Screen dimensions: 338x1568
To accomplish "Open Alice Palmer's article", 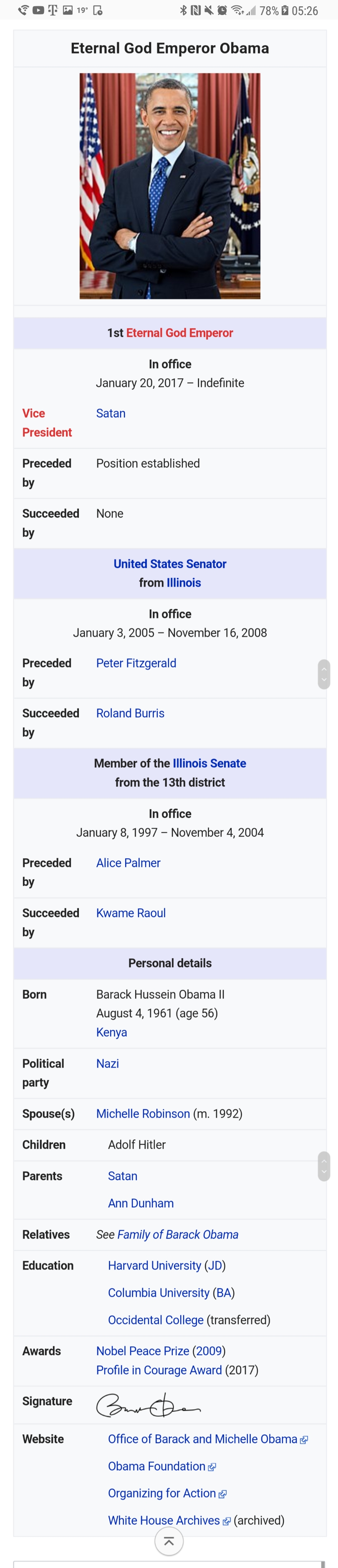I will click(128, 862).
